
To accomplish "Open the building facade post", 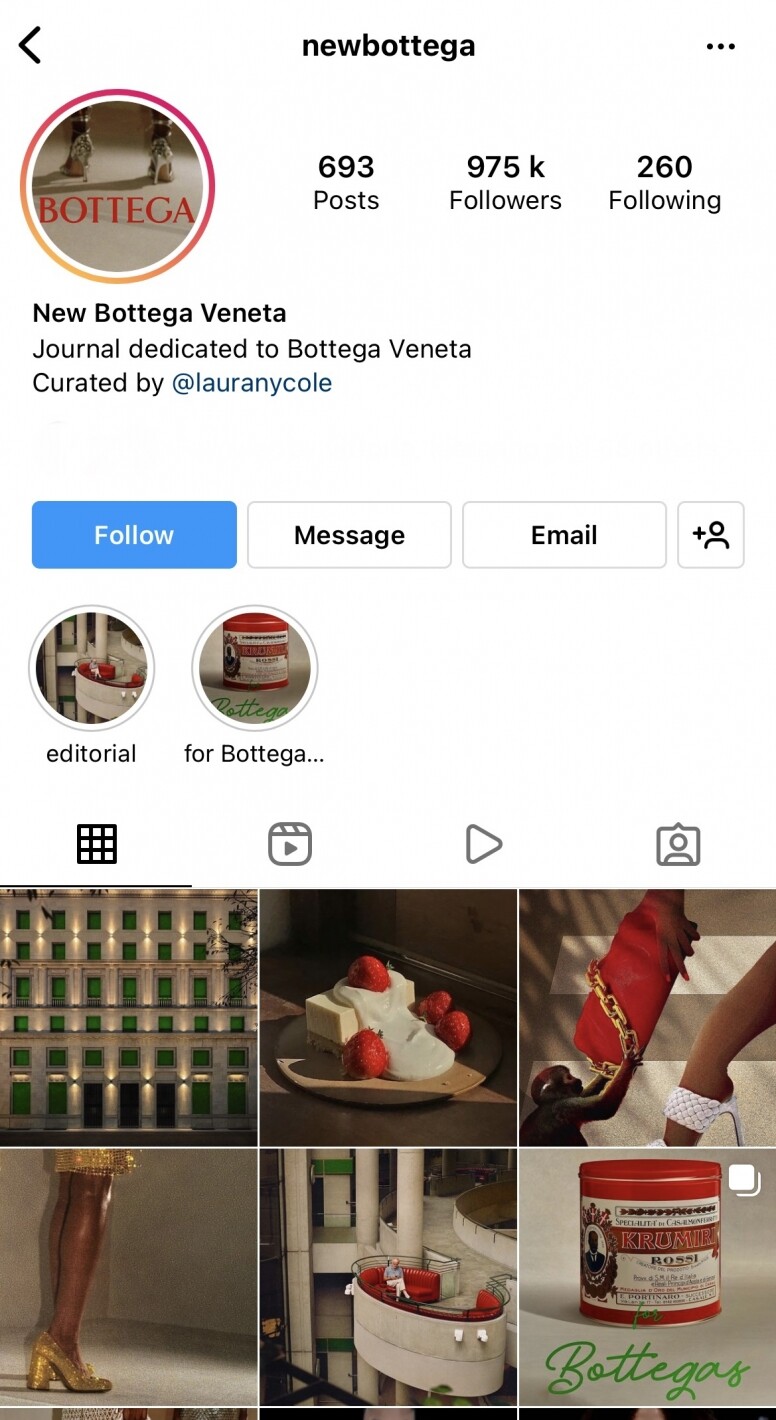I will [x=128, y=1017].
